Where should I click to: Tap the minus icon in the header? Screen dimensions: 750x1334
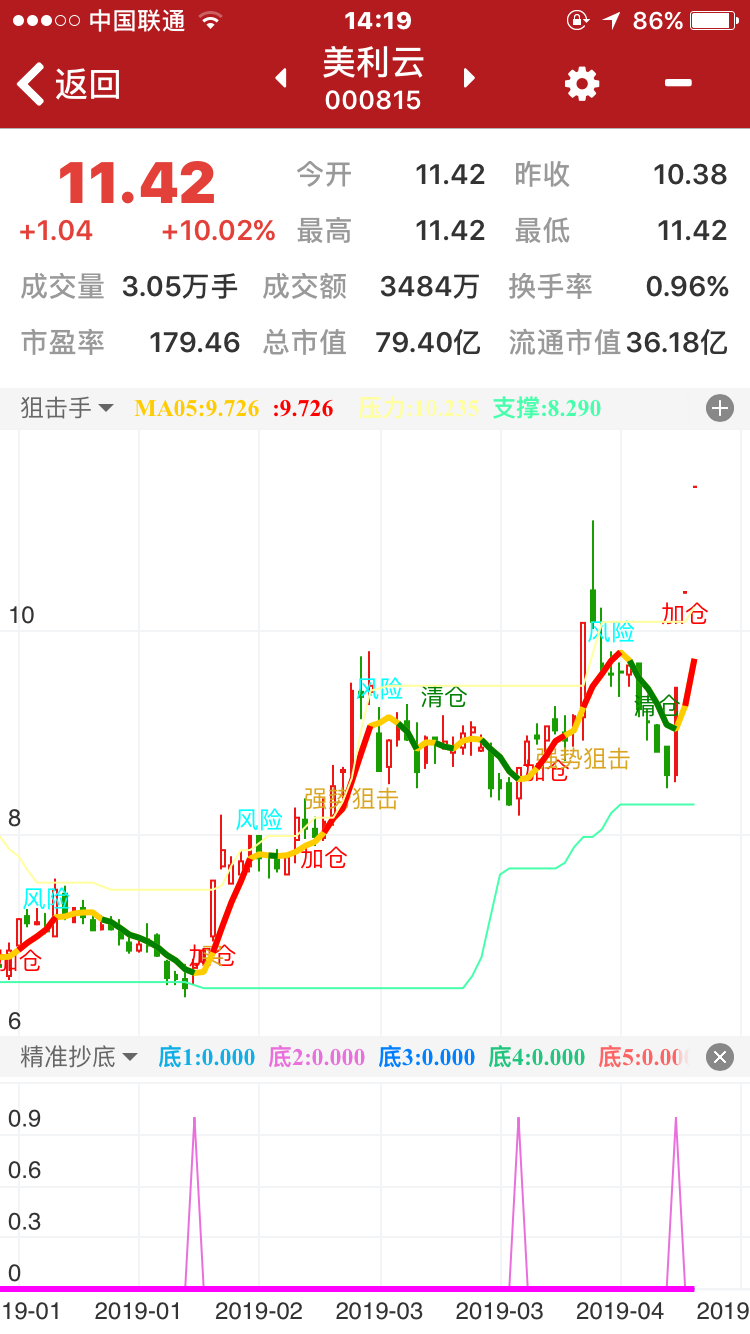678,82
